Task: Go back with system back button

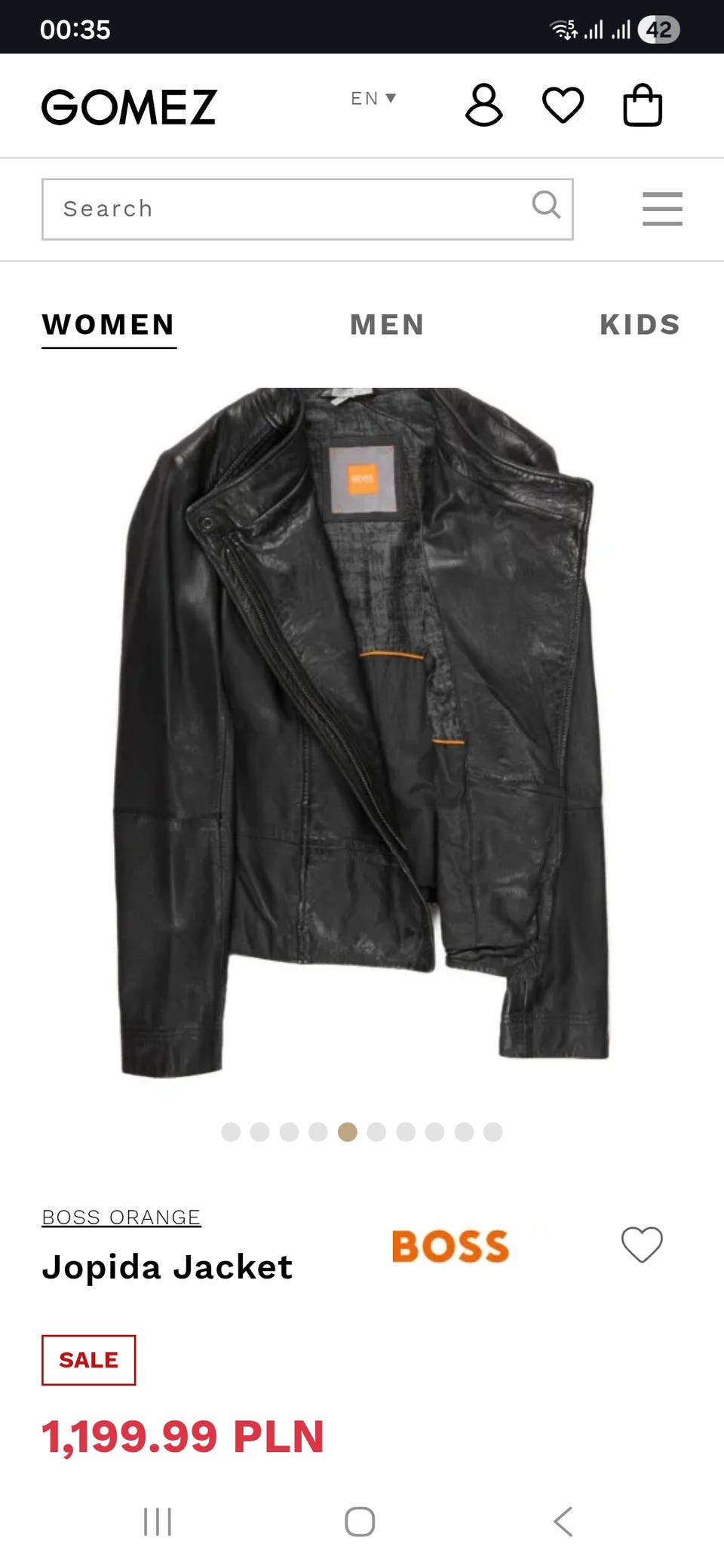Action: click(563, 1521)
